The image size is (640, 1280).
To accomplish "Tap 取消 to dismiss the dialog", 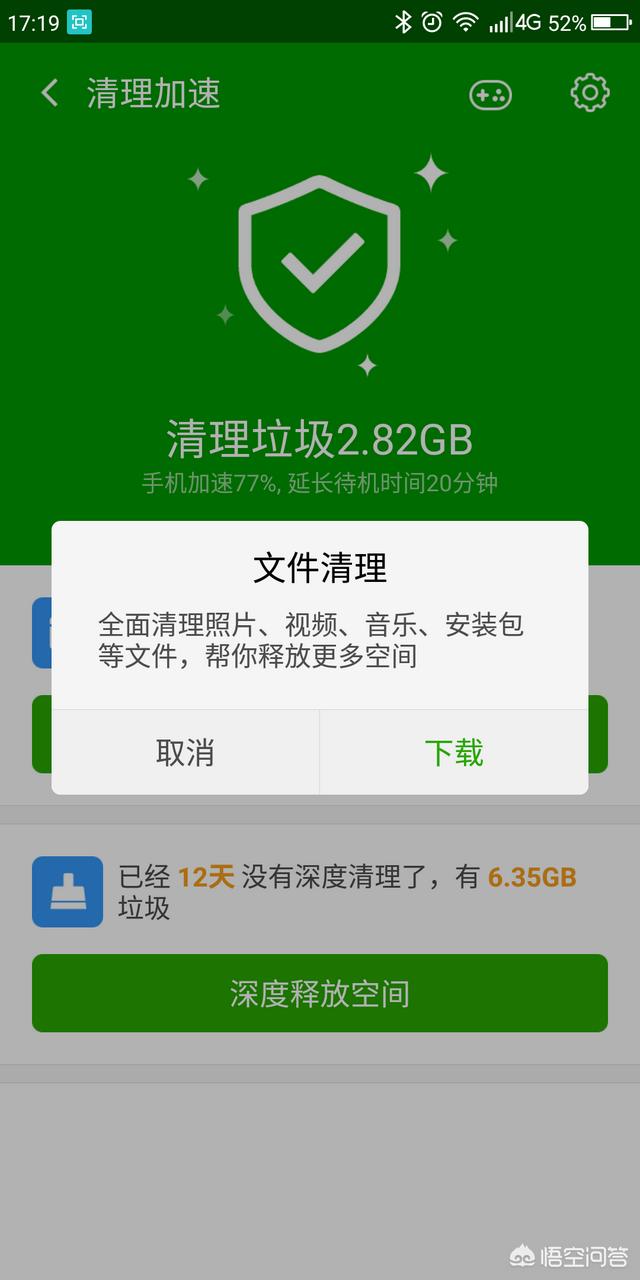I will [185, 752].
